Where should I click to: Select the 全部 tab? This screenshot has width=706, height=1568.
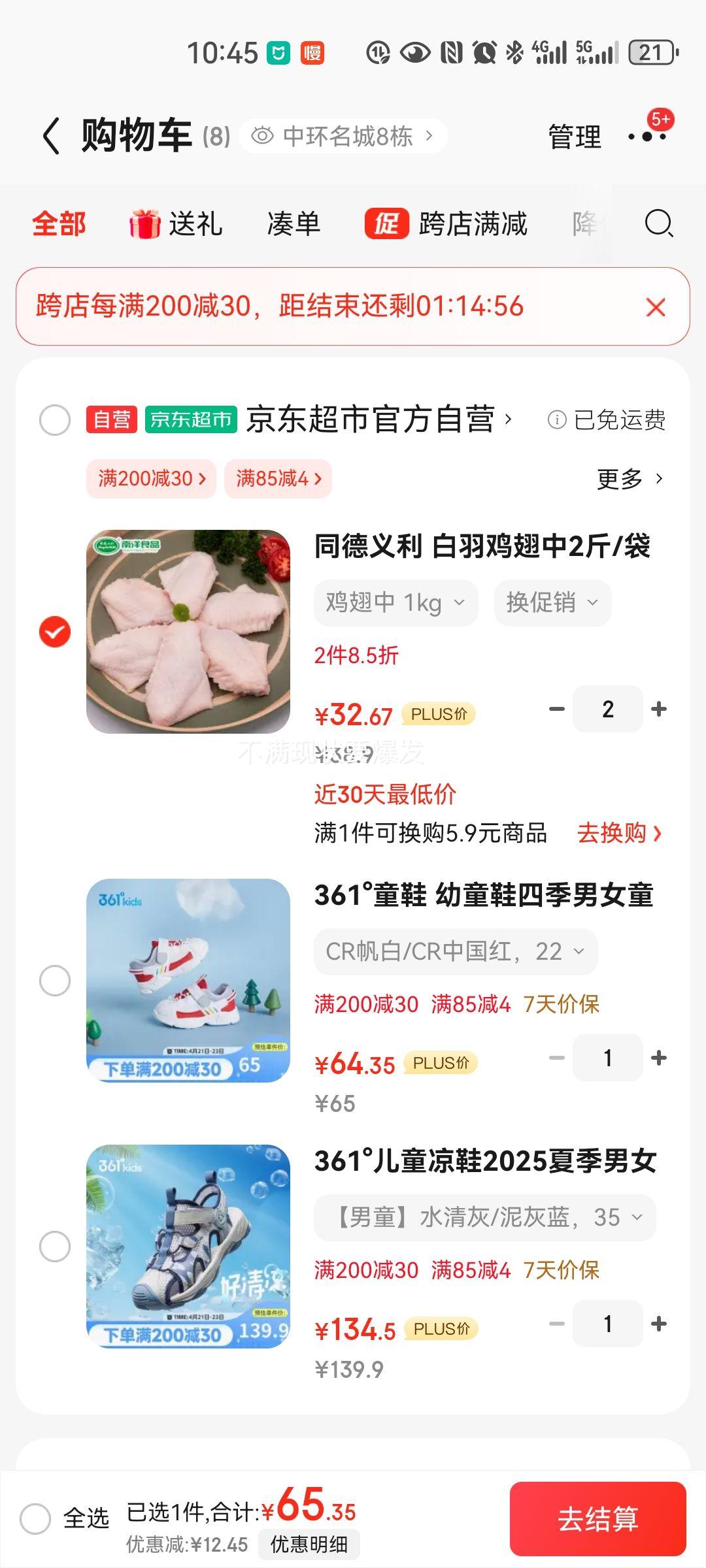[58, 223]
